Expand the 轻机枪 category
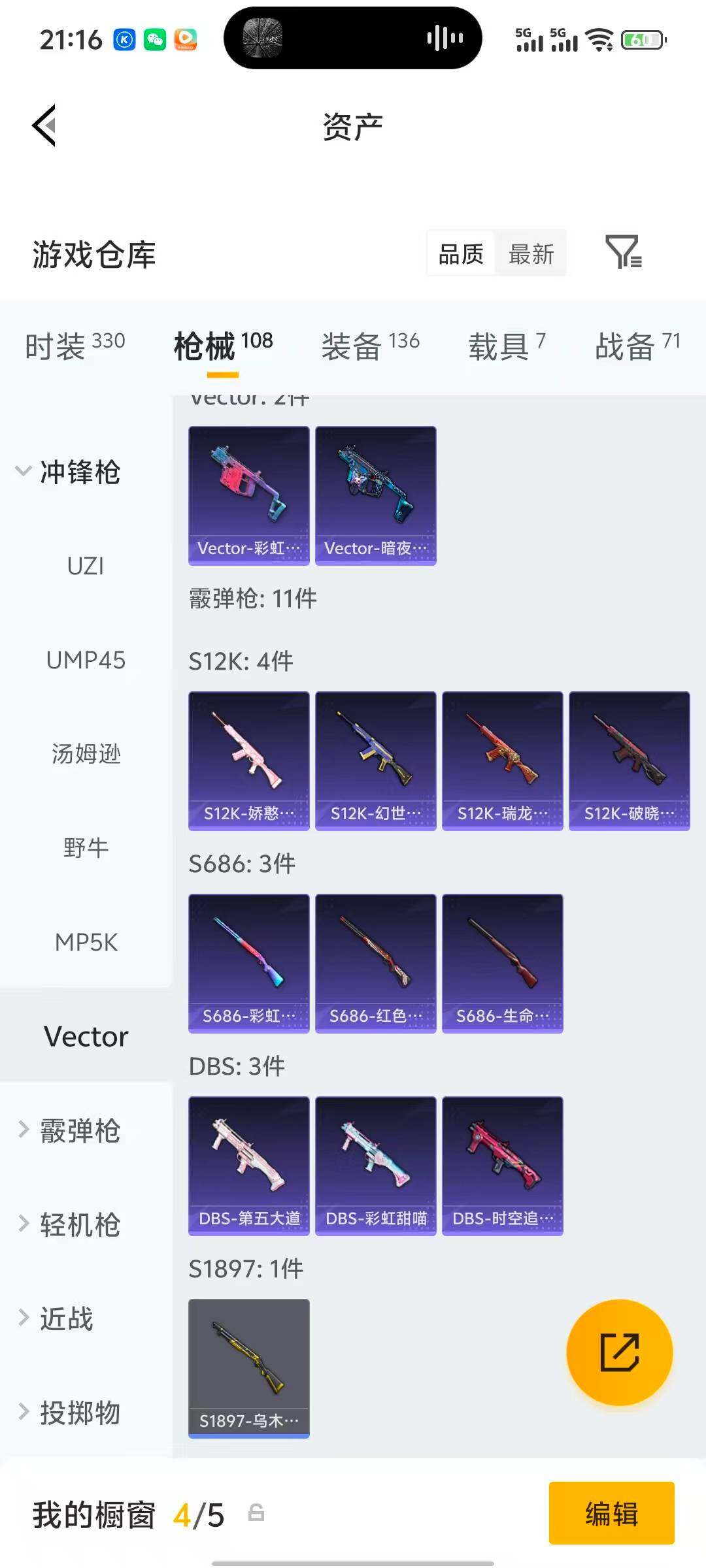Viewport: 706px width, 1568px height. [69, 1224]
